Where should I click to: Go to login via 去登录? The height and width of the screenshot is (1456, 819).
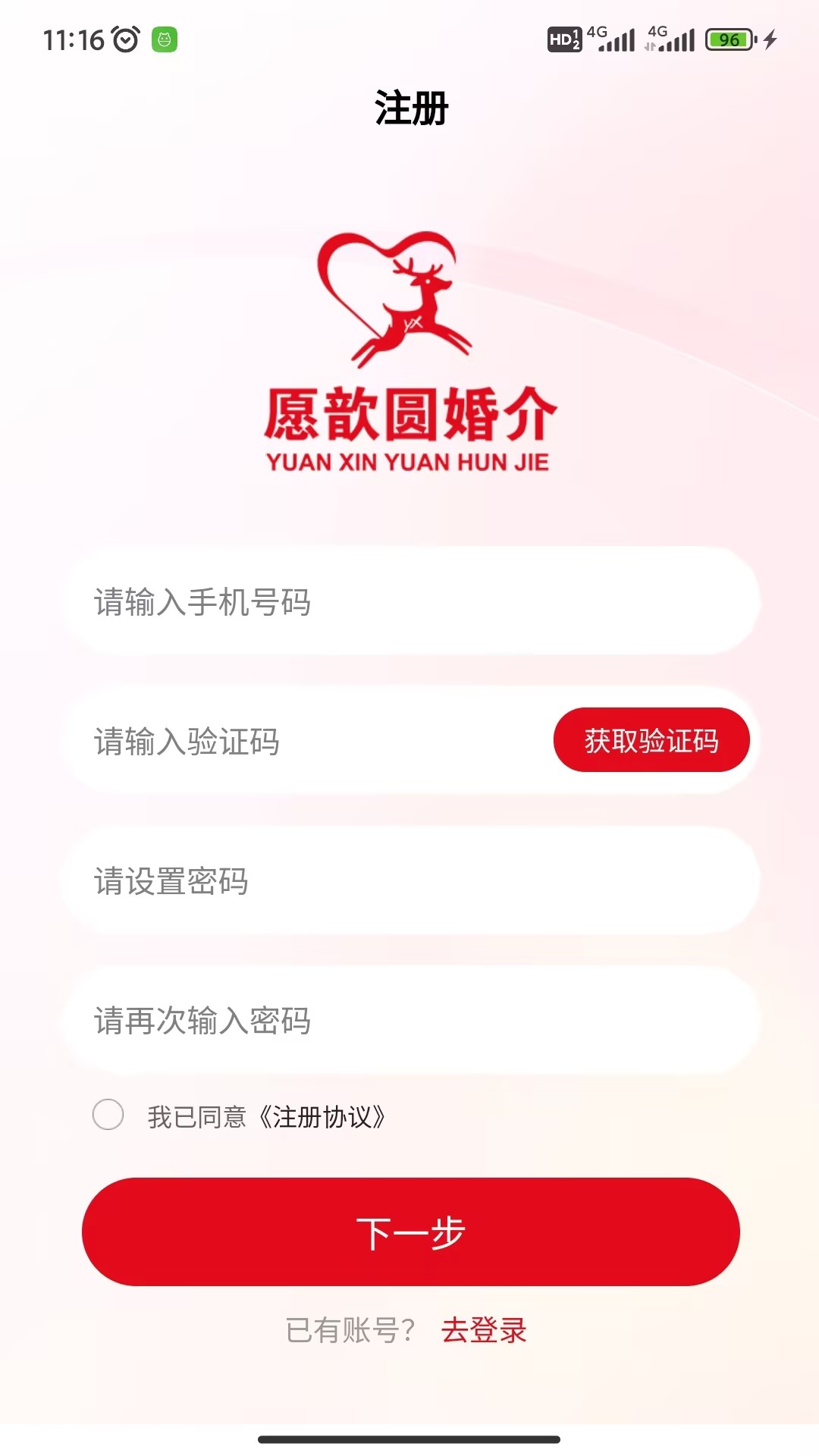tap(484, 1330)
